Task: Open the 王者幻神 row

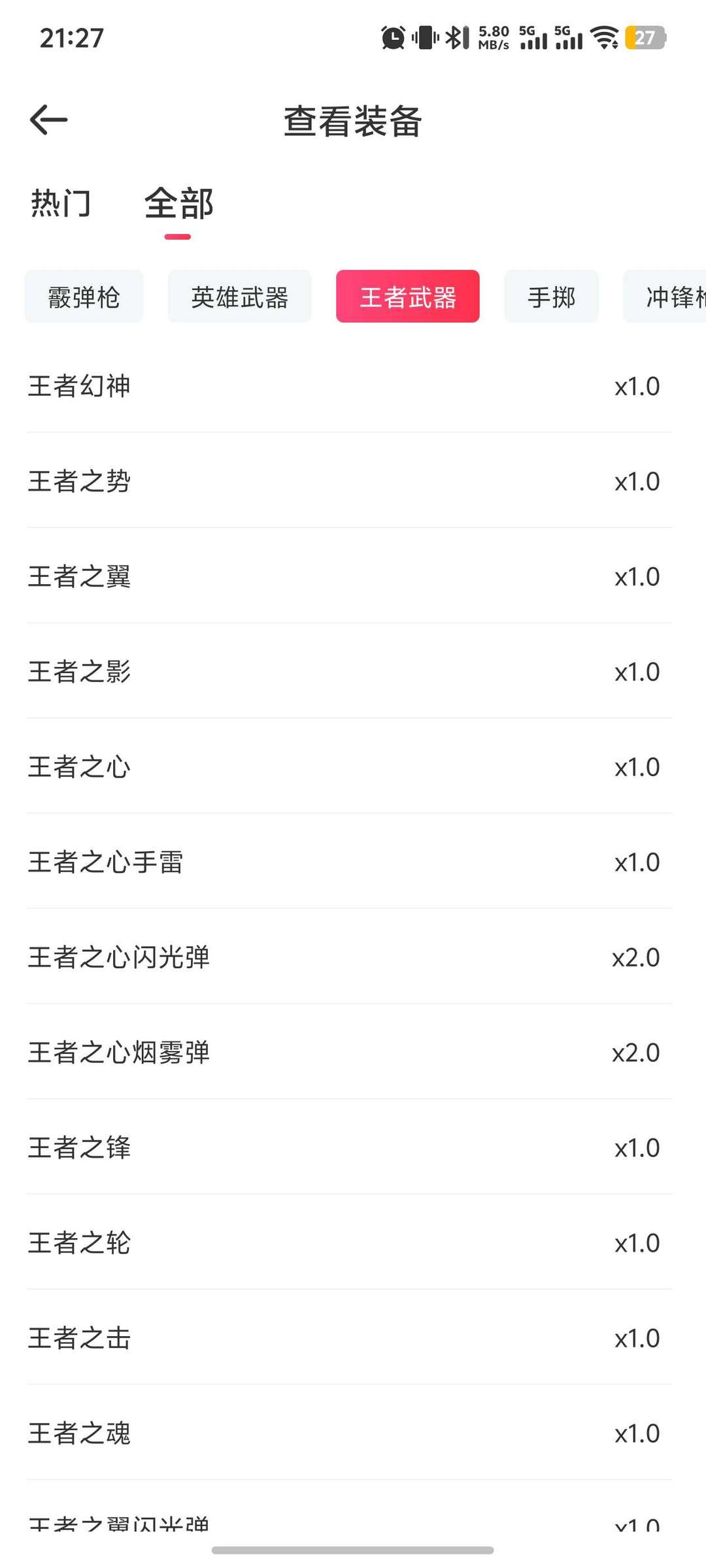Action: [x=349, y=385]
